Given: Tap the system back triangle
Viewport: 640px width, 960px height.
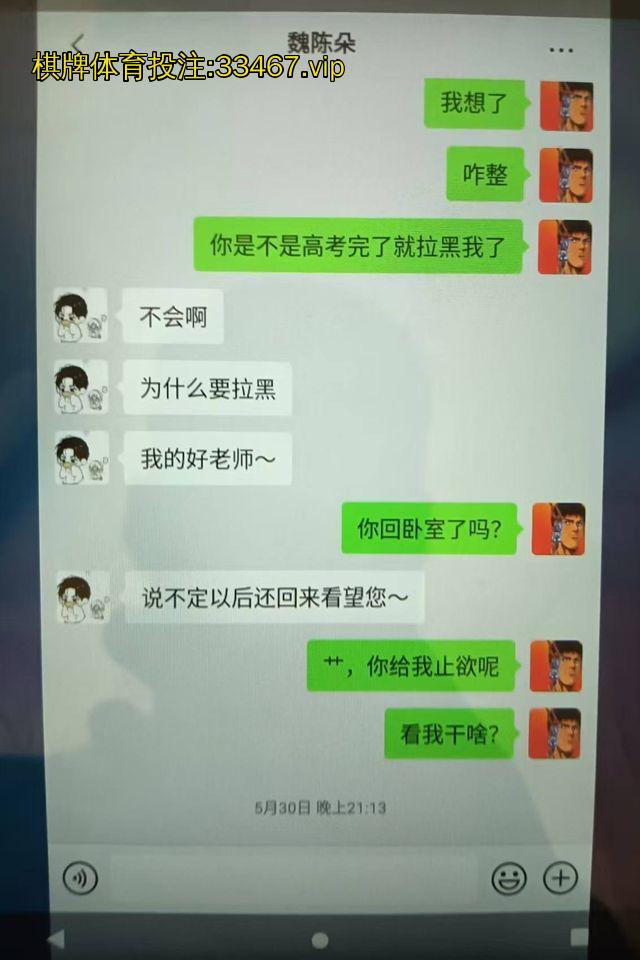Looking at the screenshot, I should [x=56, y=939].
